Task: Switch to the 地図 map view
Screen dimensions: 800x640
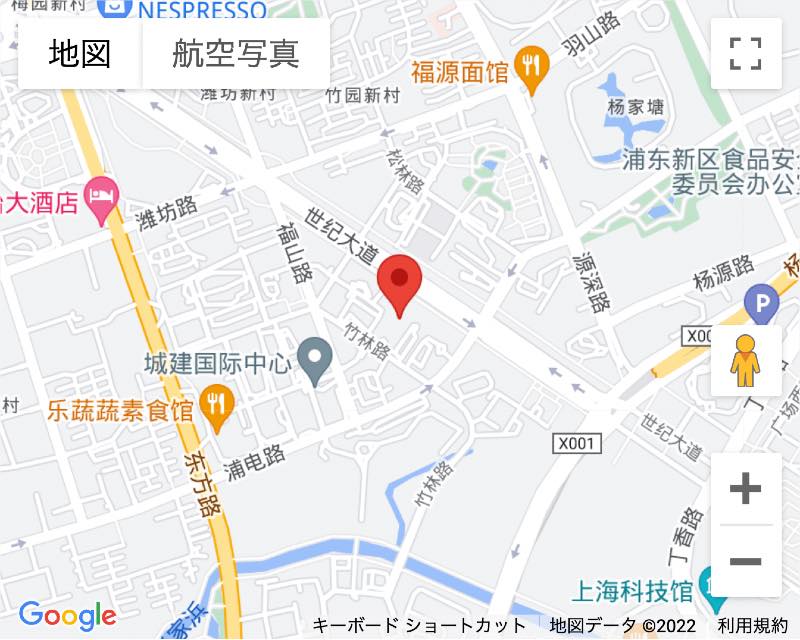Action: (x=80, y=53)
